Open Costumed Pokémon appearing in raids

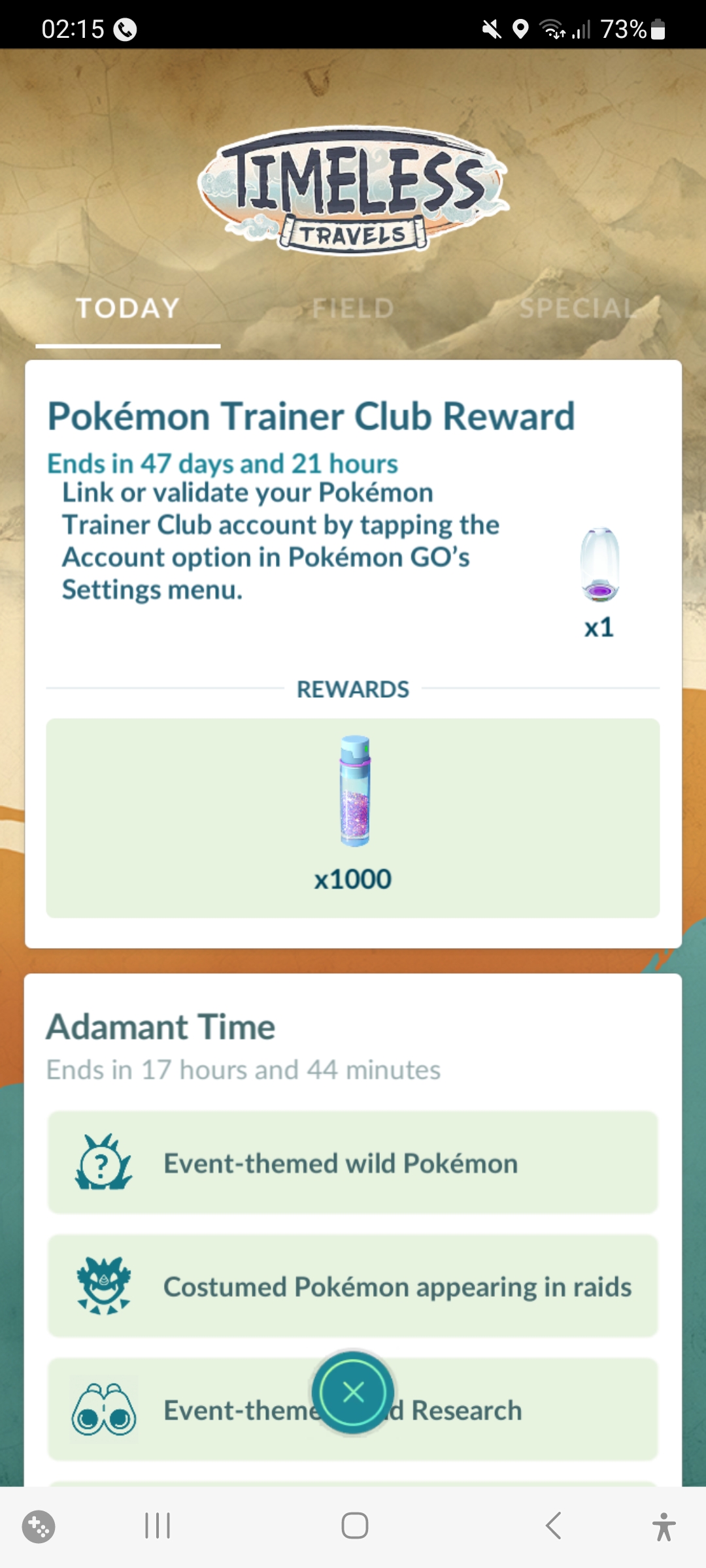click(x=353, y=1286)
